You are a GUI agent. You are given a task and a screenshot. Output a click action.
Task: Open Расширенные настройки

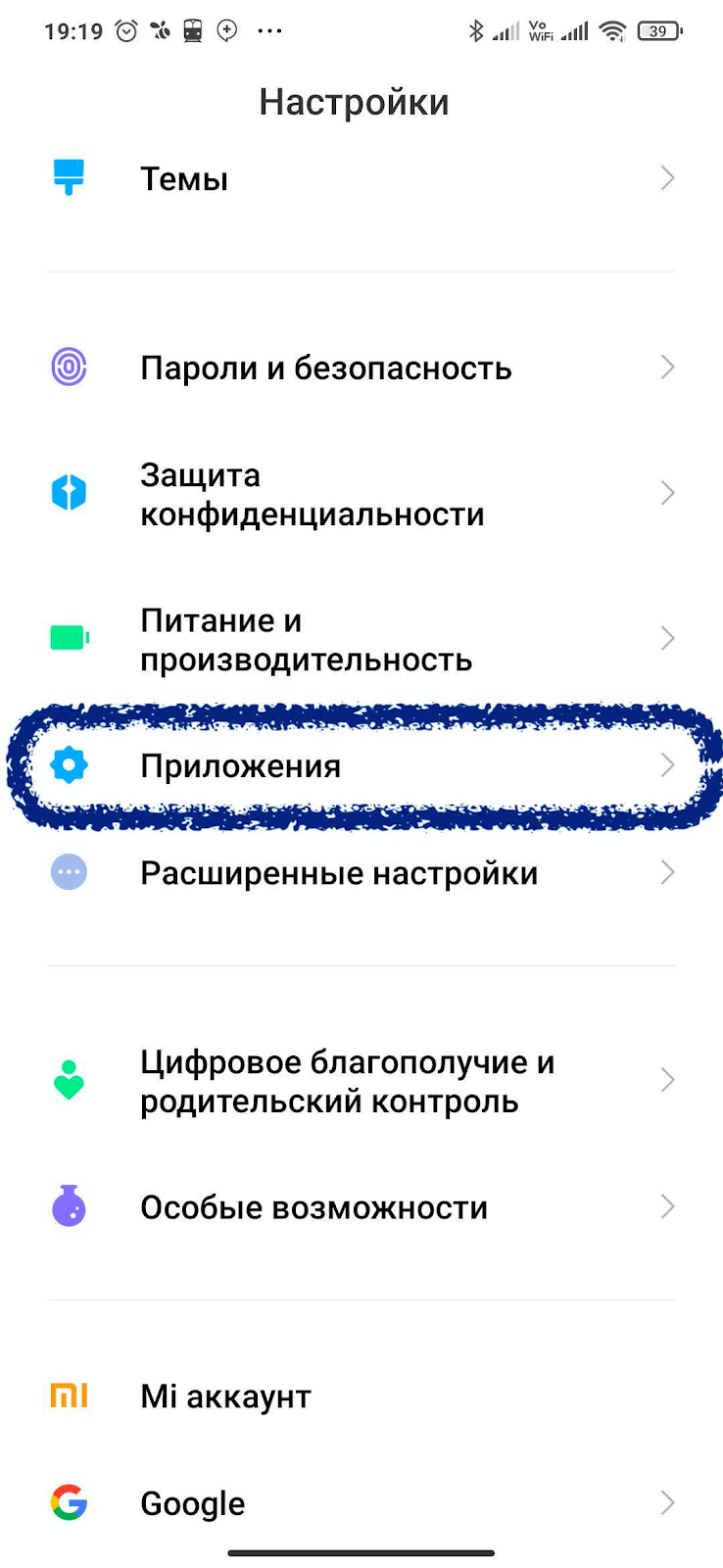361,872
